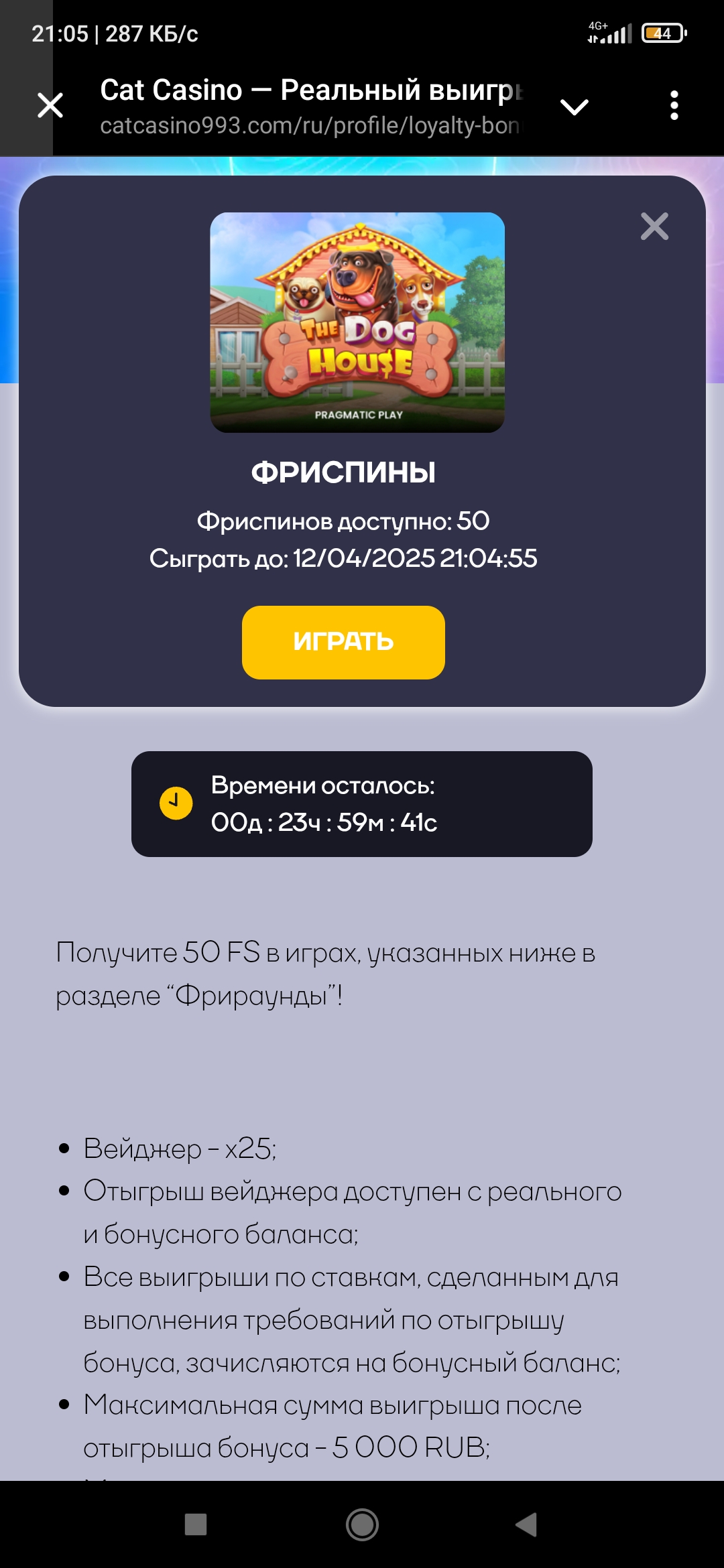Image resolution: width=724 pixels, height=1568 pixels.
Task: Go to the system home screen
Action: [x=362, y=1524]
